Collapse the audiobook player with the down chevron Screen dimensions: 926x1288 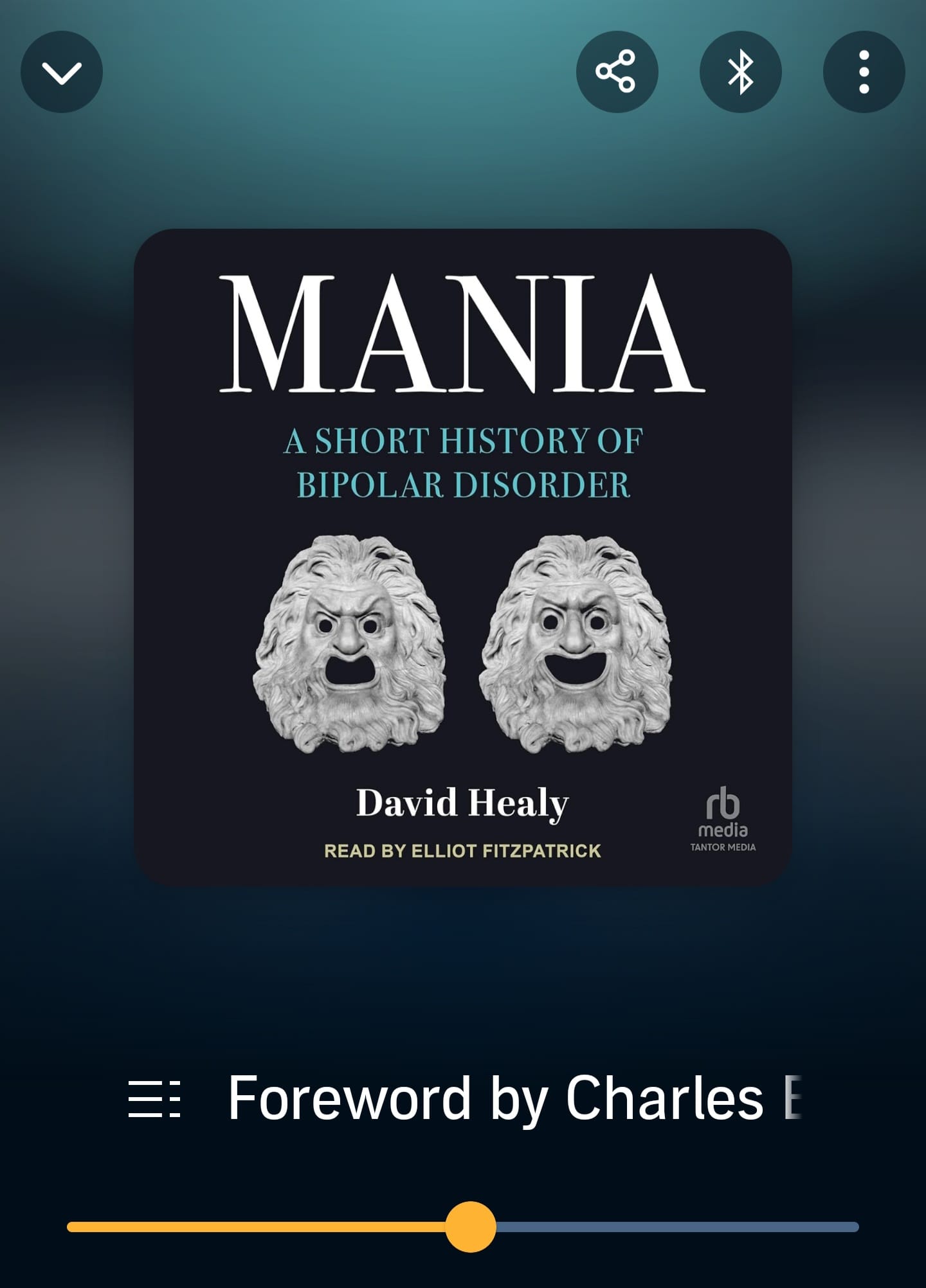point(62,72)
